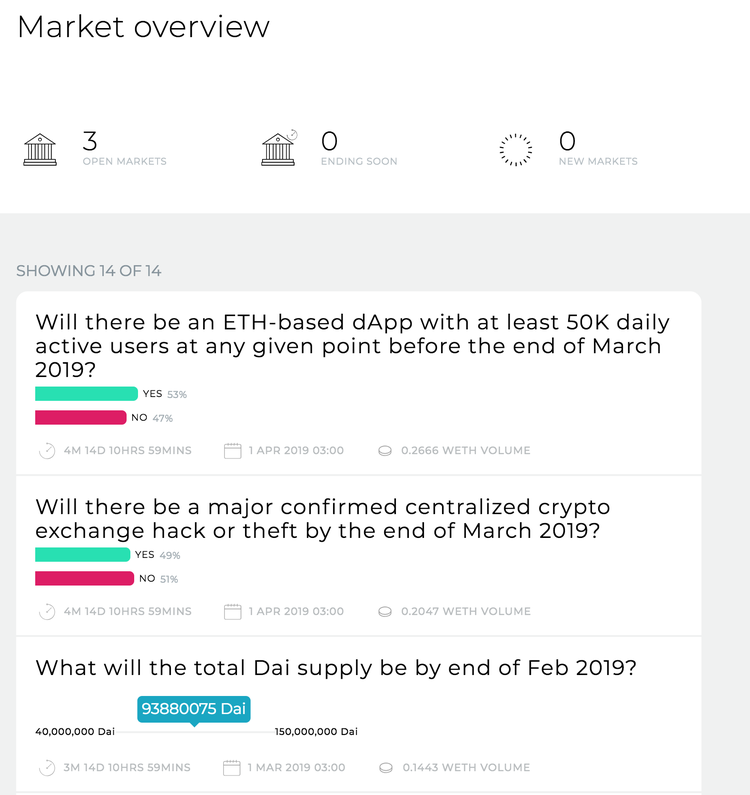The image size is (750, 795).
Task: Click the 93880075 Dai slider marker
Action: (x=191, y=709)
